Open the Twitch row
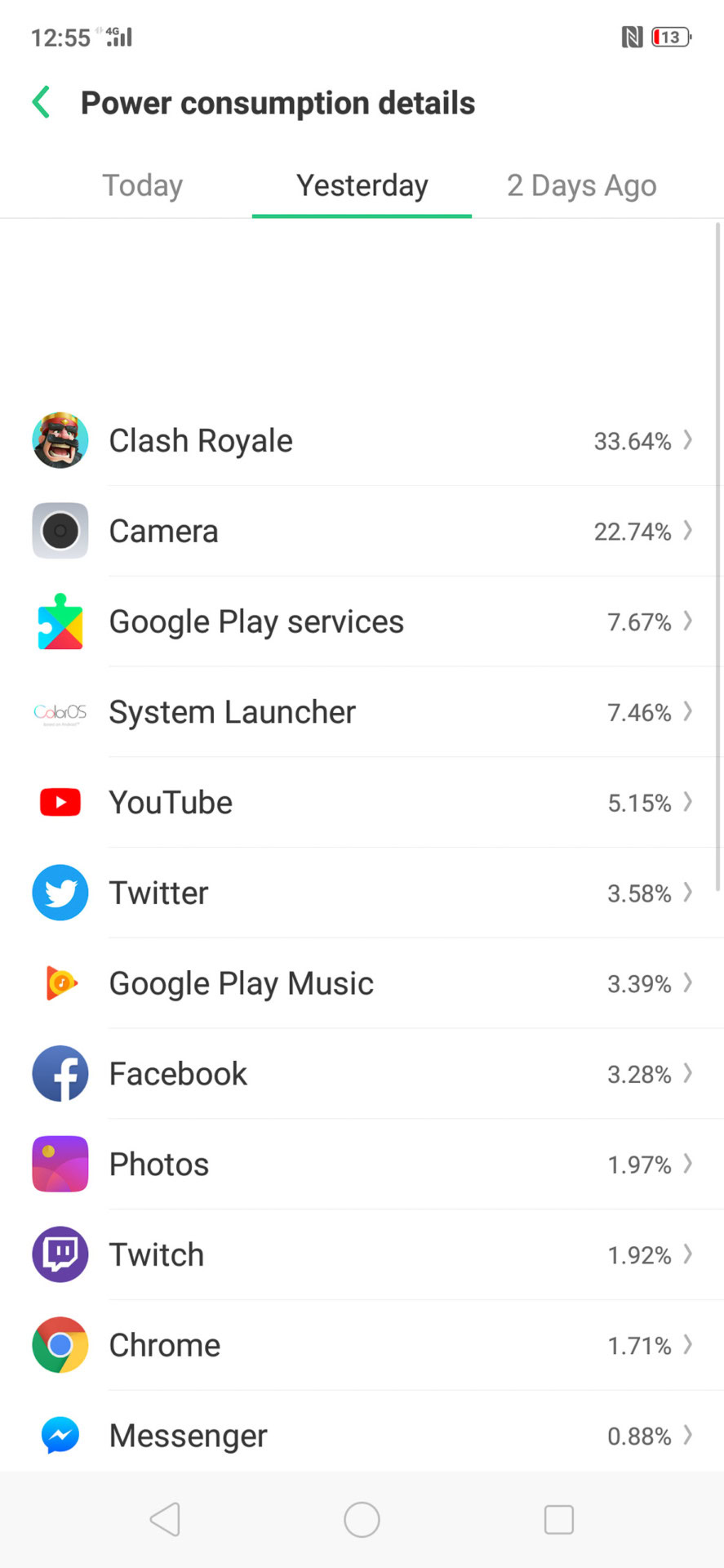 [362, 1255]
